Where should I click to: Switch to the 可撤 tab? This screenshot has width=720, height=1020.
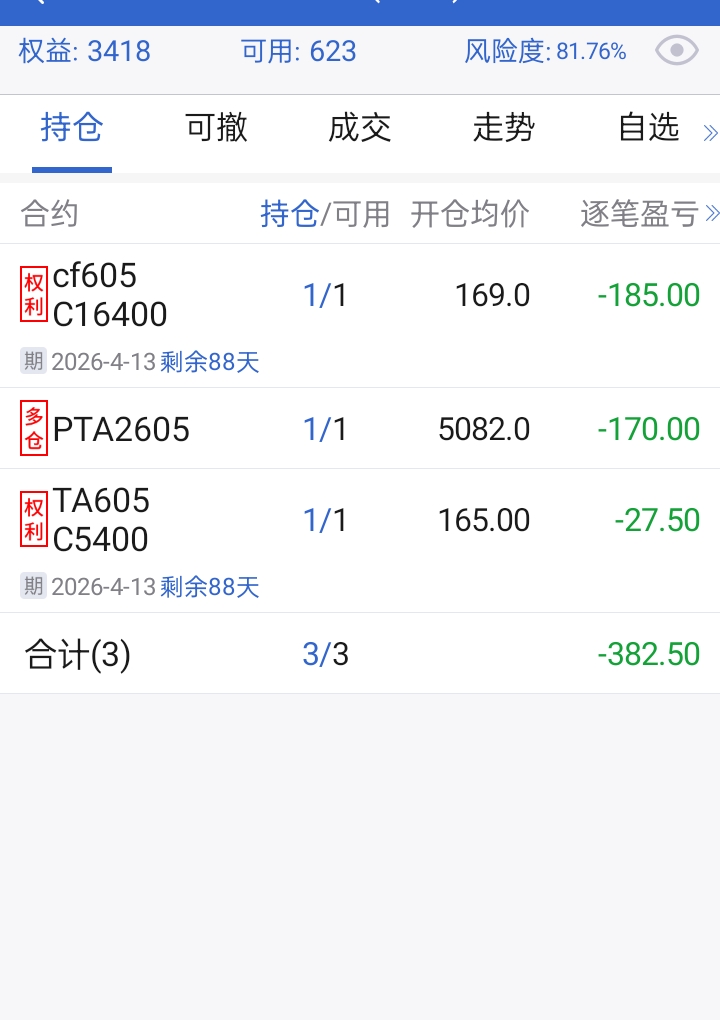(216, 128)
